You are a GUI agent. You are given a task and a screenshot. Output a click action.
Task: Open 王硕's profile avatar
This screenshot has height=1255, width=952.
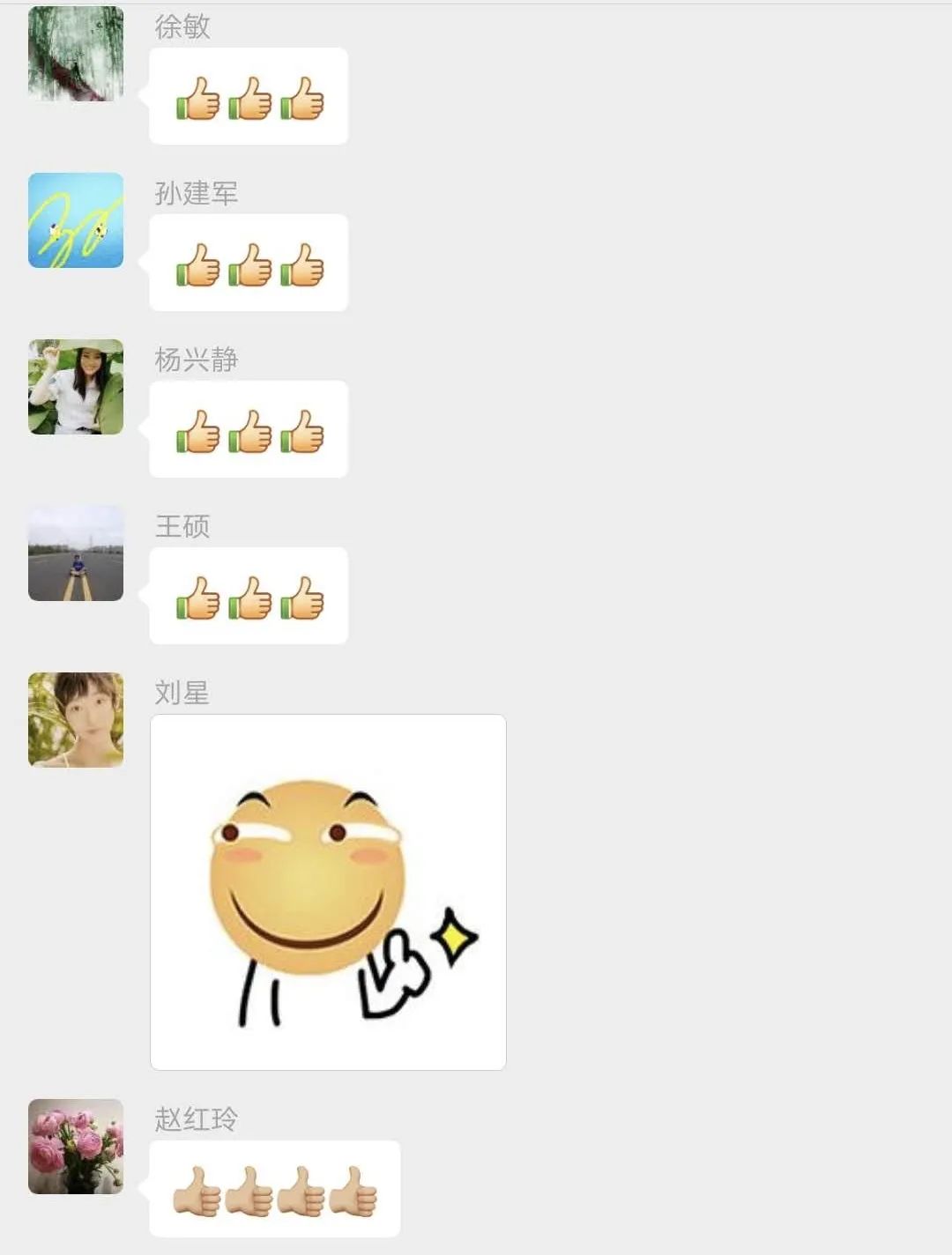[76, 553]
